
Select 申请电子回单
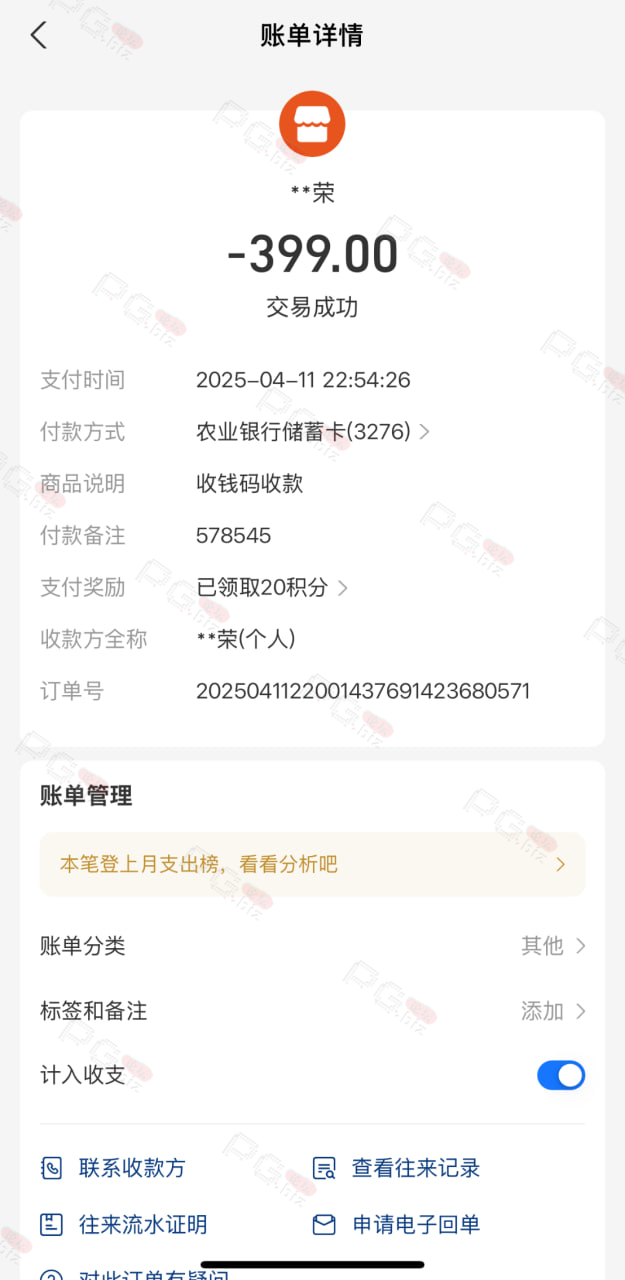click(x=396, y=1224)
